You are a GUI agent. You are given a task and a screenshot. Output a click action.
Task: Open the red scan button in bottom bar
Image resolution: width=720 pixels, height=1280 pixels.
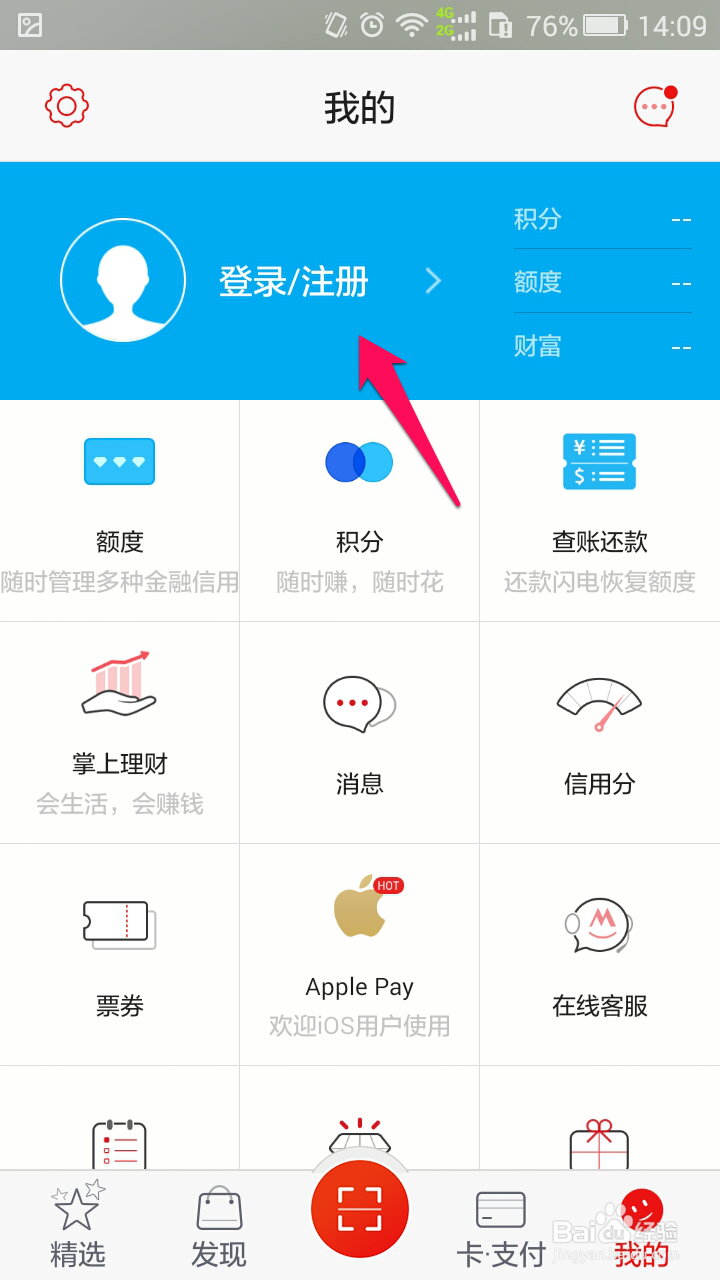click(359, 1209)
